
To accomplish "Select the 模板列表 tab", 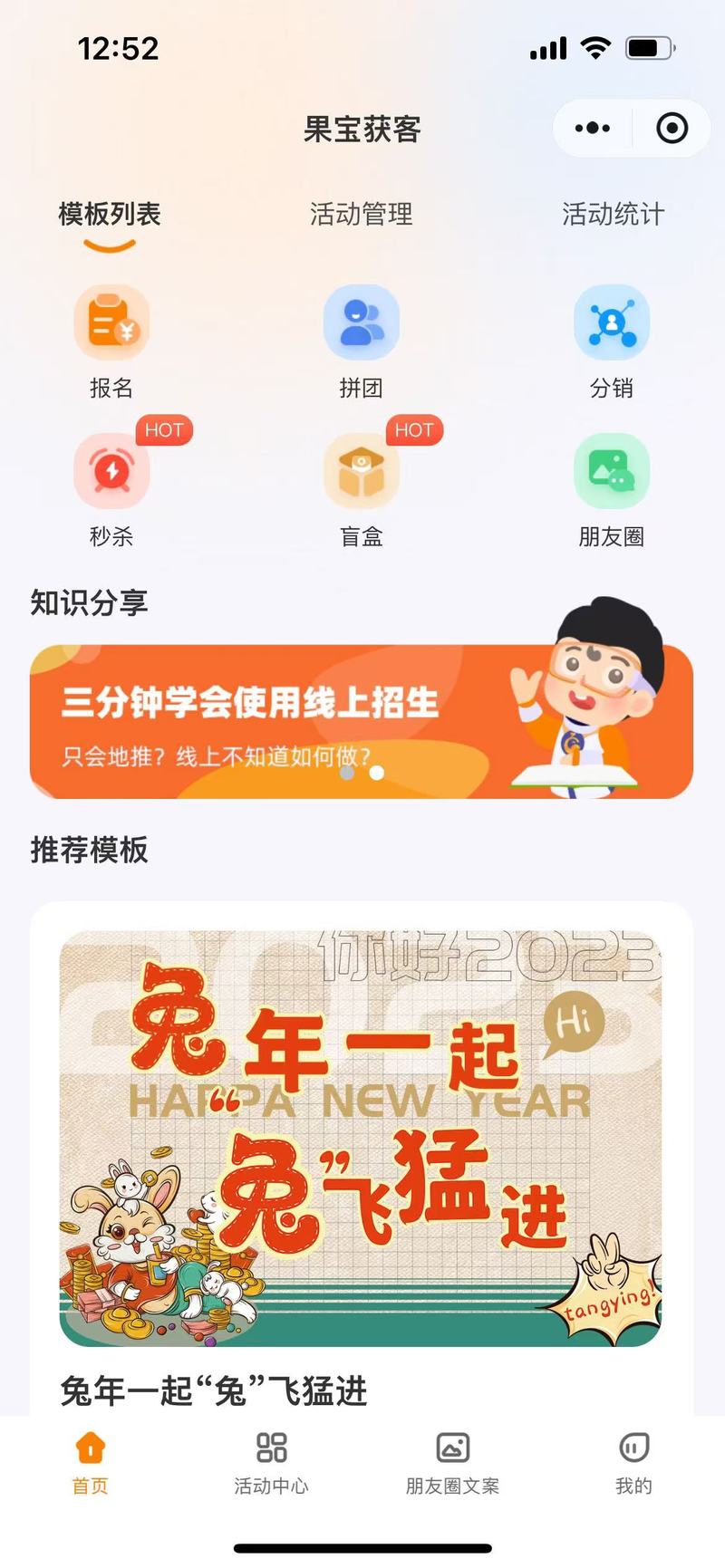I will (x=110, y=214).
